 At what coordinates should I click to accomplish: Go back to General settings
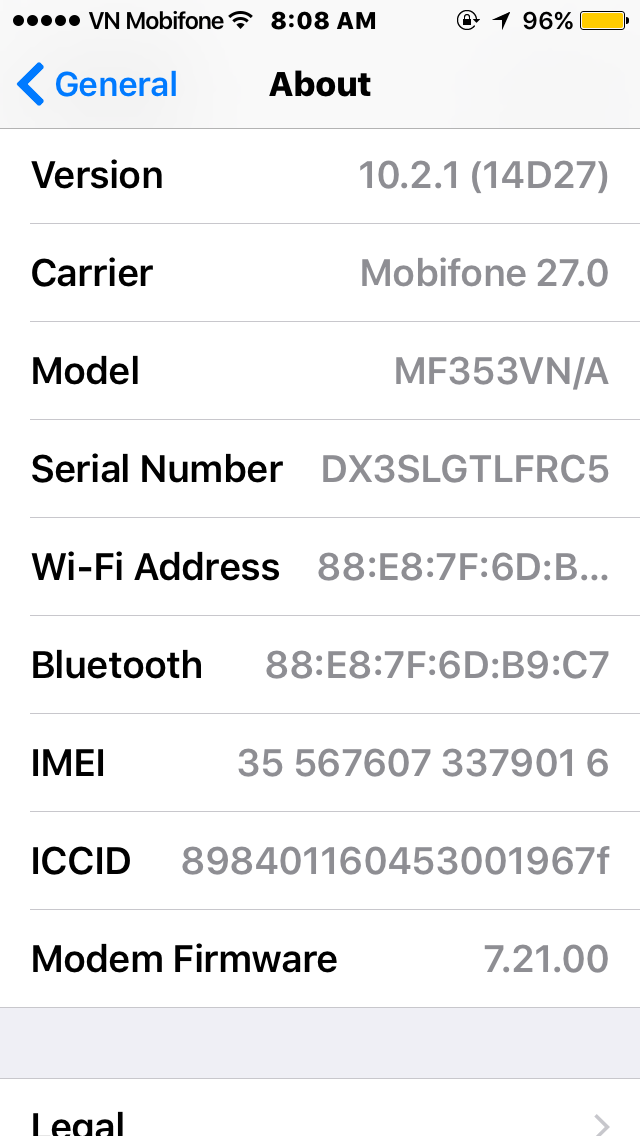(97, 85)
